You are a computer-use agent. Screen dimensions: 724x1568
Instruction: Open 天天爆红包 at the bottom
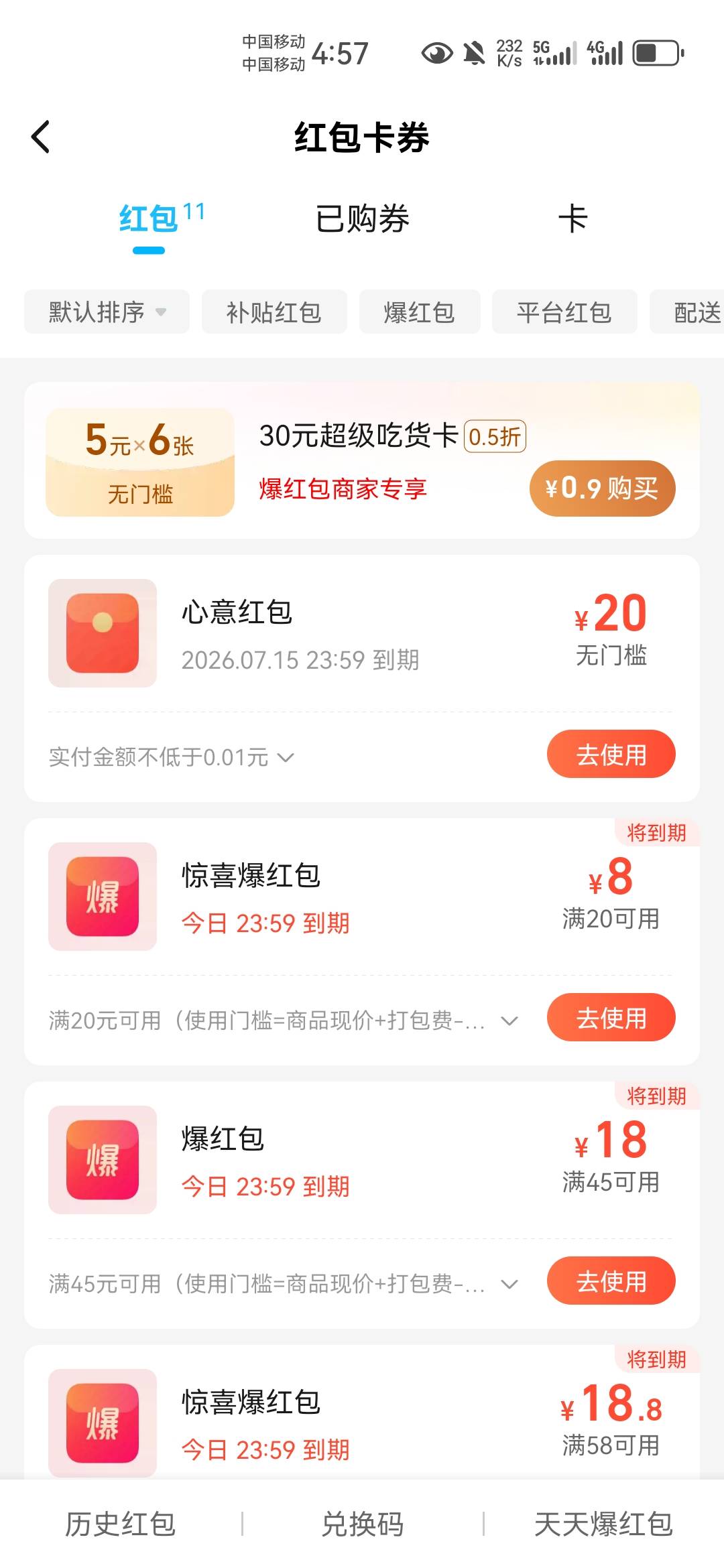603,1524
